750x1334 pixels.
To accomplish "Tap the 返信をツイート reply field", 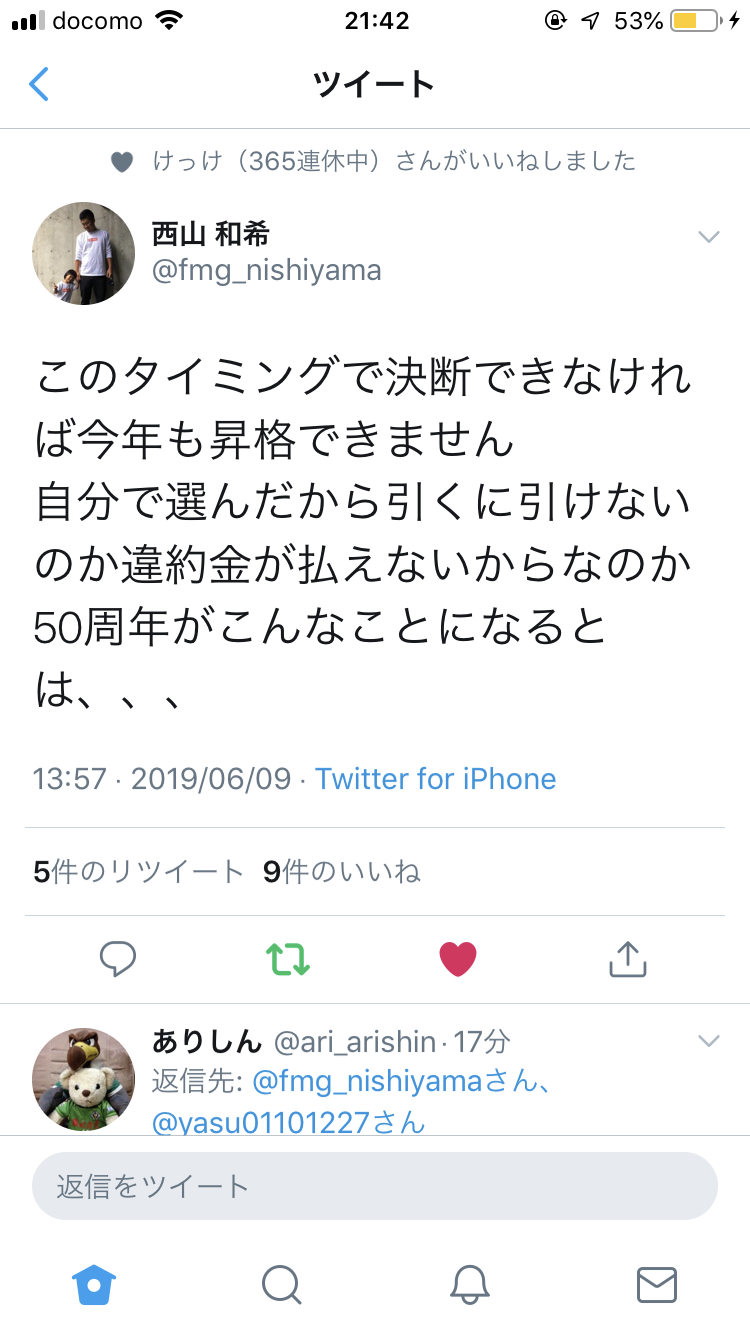I will click(x=375, y=1187).
